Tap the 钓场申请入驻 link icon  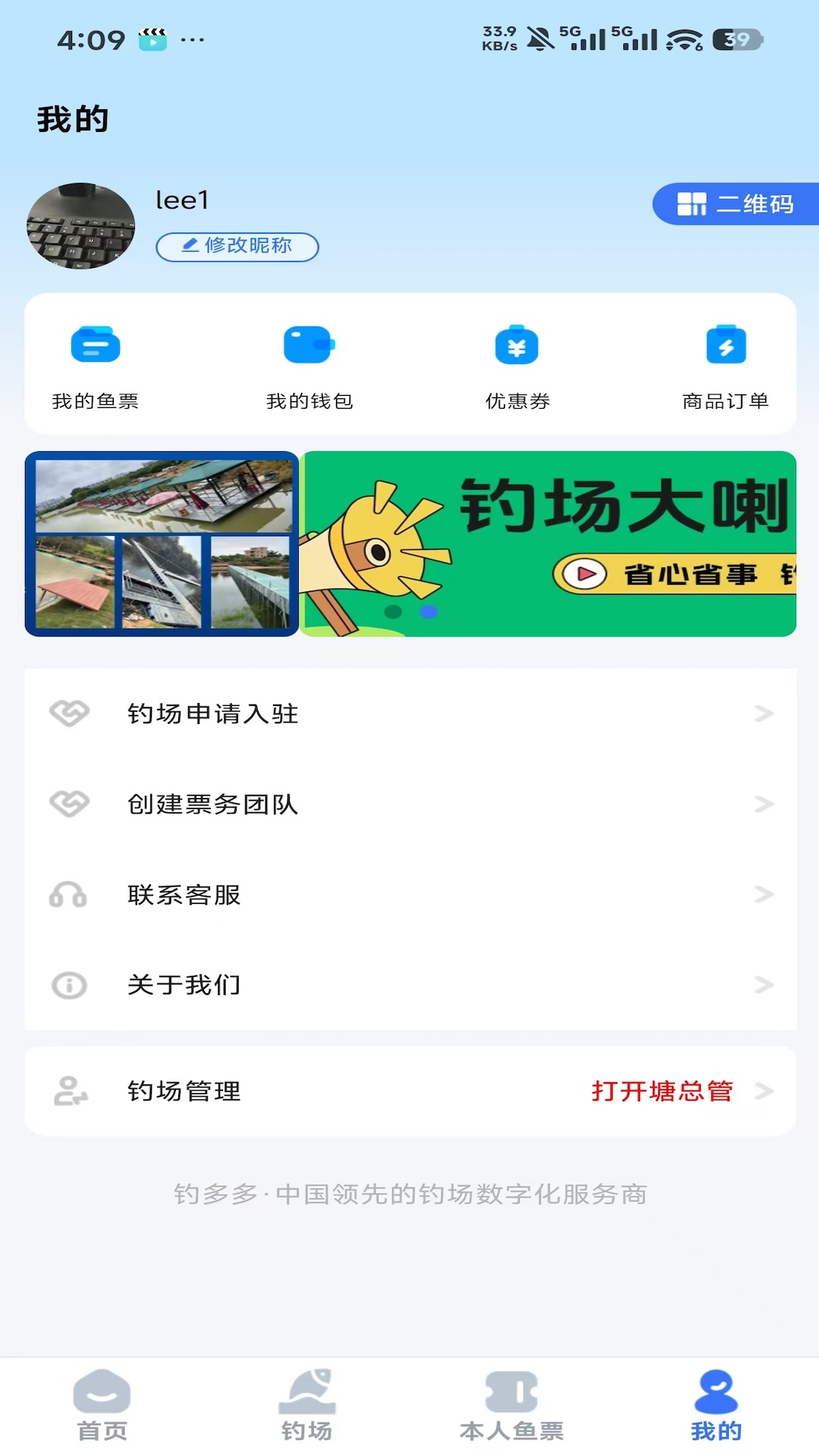69,713
